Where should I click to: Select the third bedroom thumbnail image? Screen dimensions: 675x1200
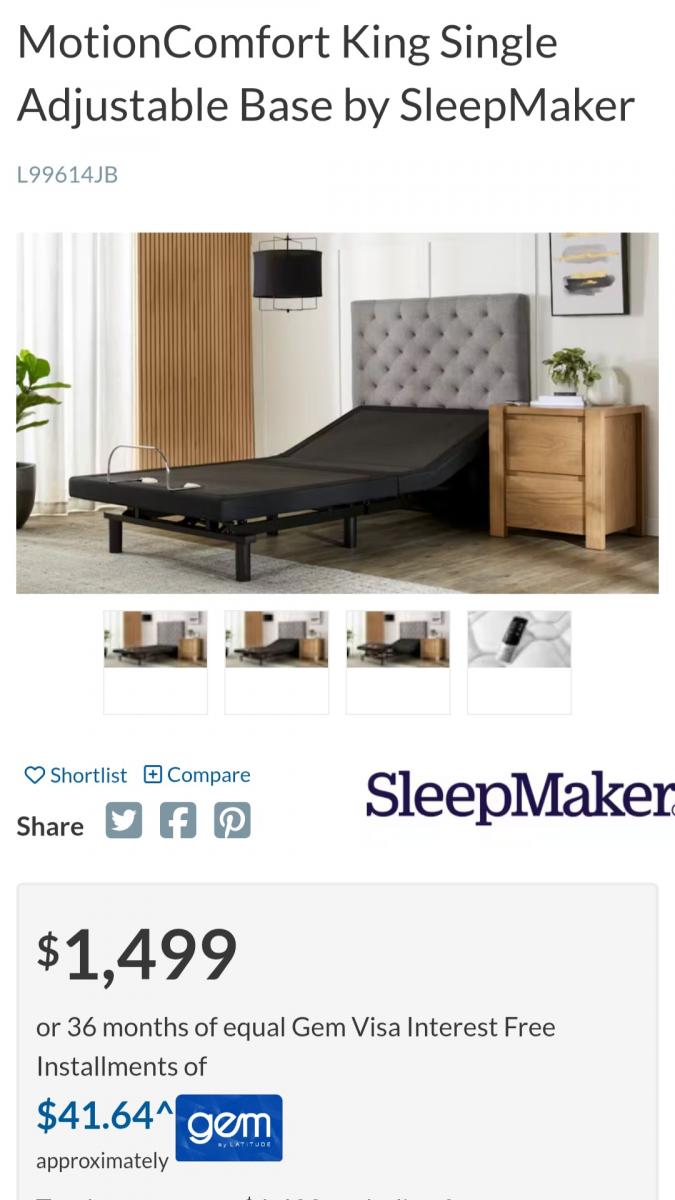point(398,640)
